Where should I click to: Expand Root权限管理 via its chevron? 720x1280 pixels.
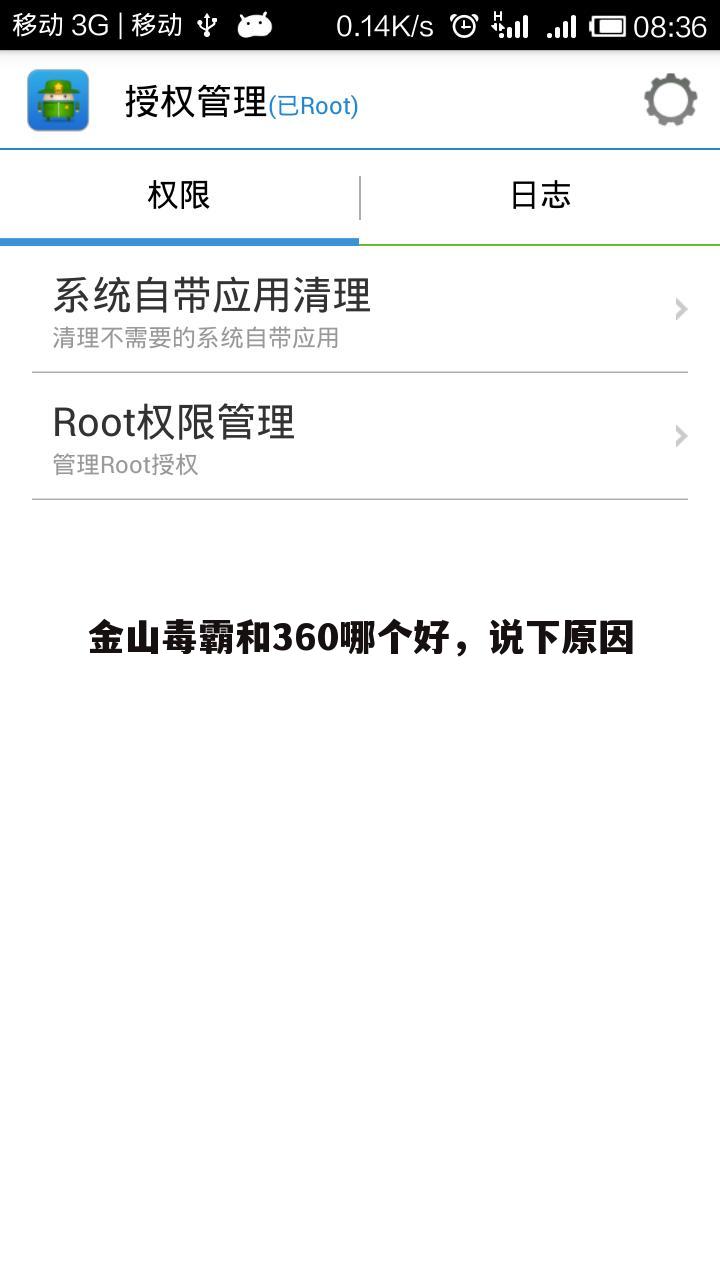coord(681,436)
